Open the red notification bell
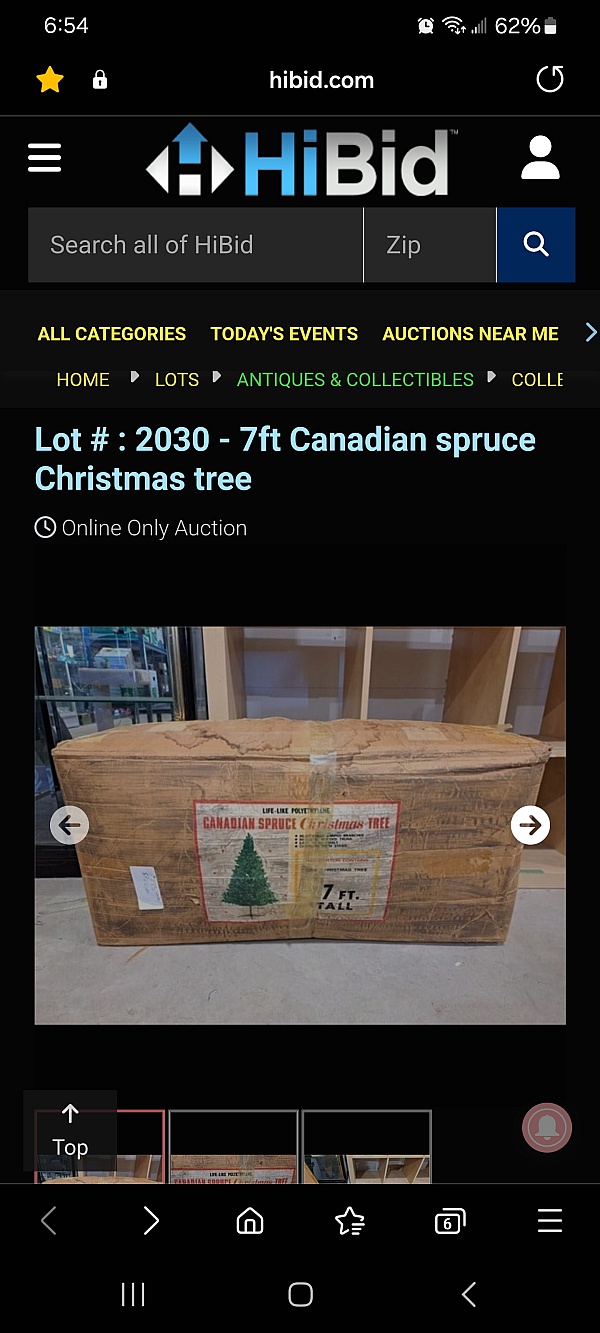Screen dimensions: 600x1333 point(547,1128)
